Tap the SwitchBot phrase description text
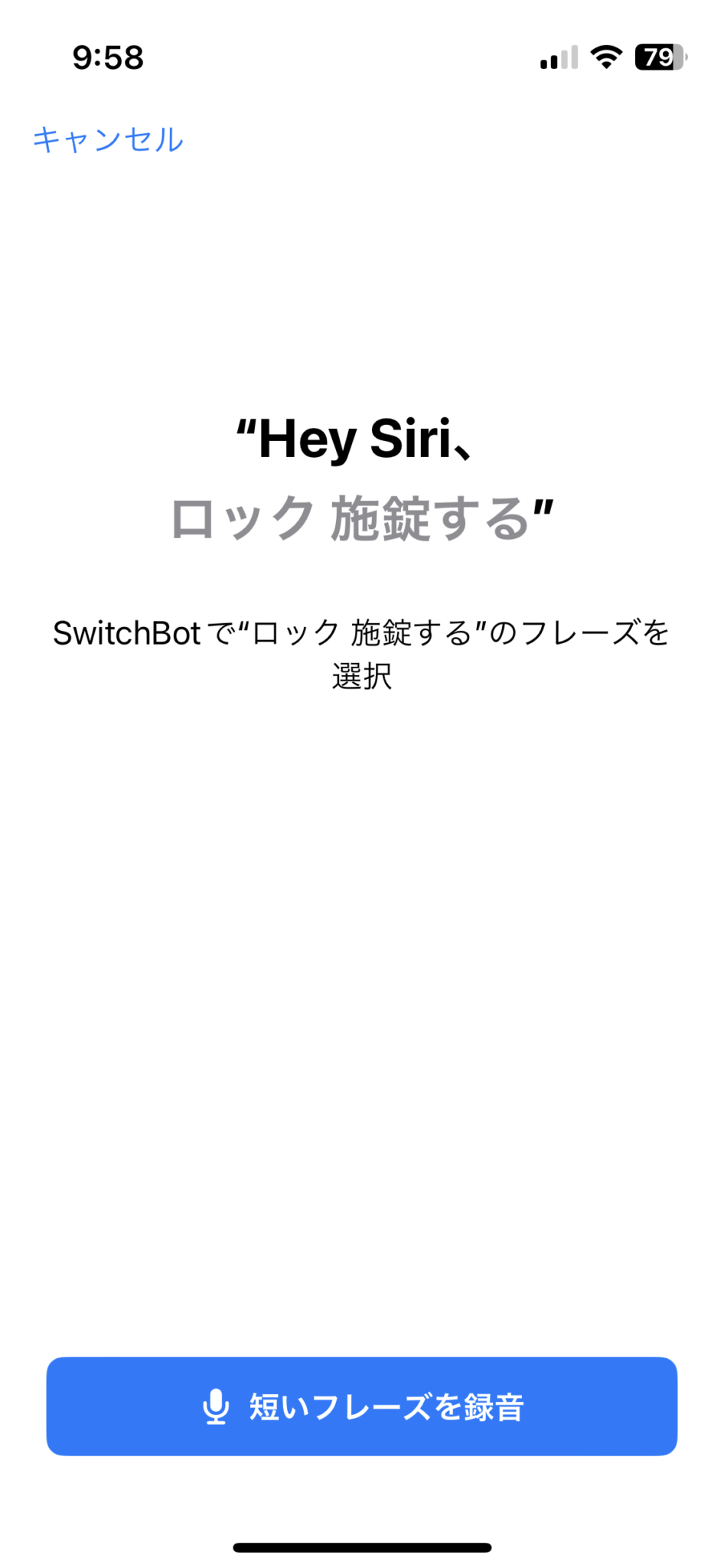 coord(361,653)
